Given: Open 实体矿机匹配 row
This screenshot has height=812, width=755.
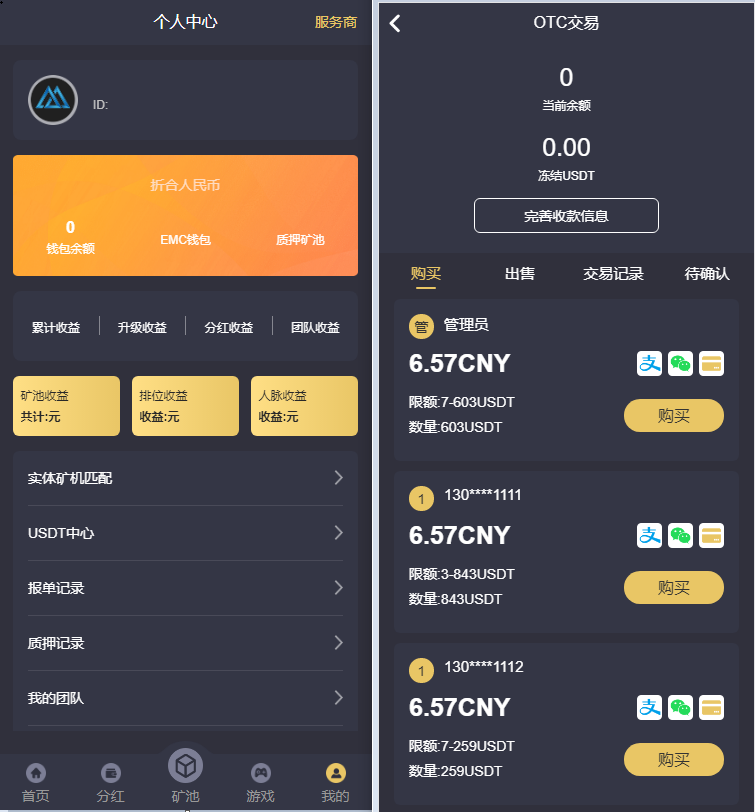Looking at the screenshot, I should point(185,478).
